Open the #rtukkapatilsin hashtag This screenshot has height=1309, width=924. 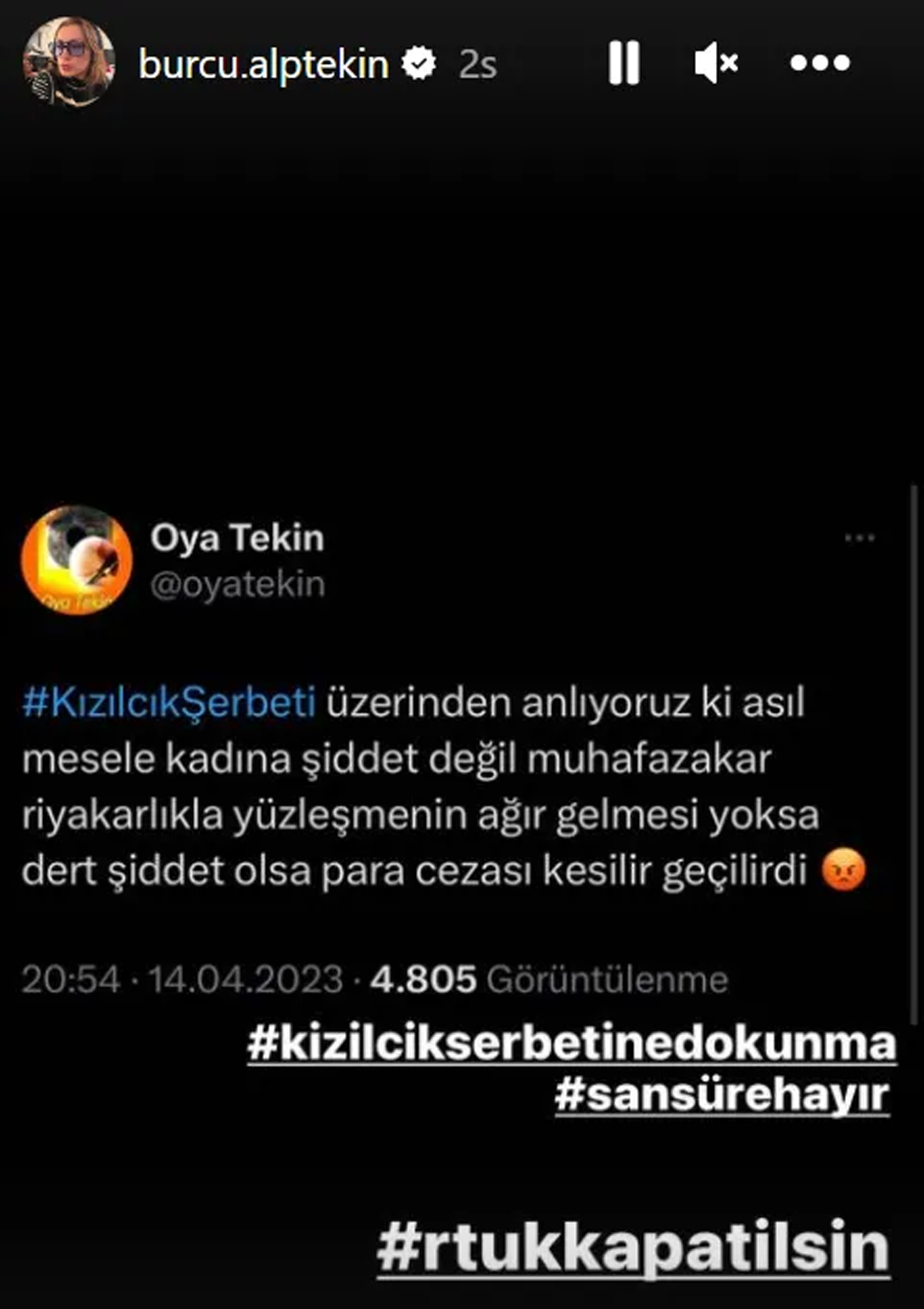click(633, 1247)
